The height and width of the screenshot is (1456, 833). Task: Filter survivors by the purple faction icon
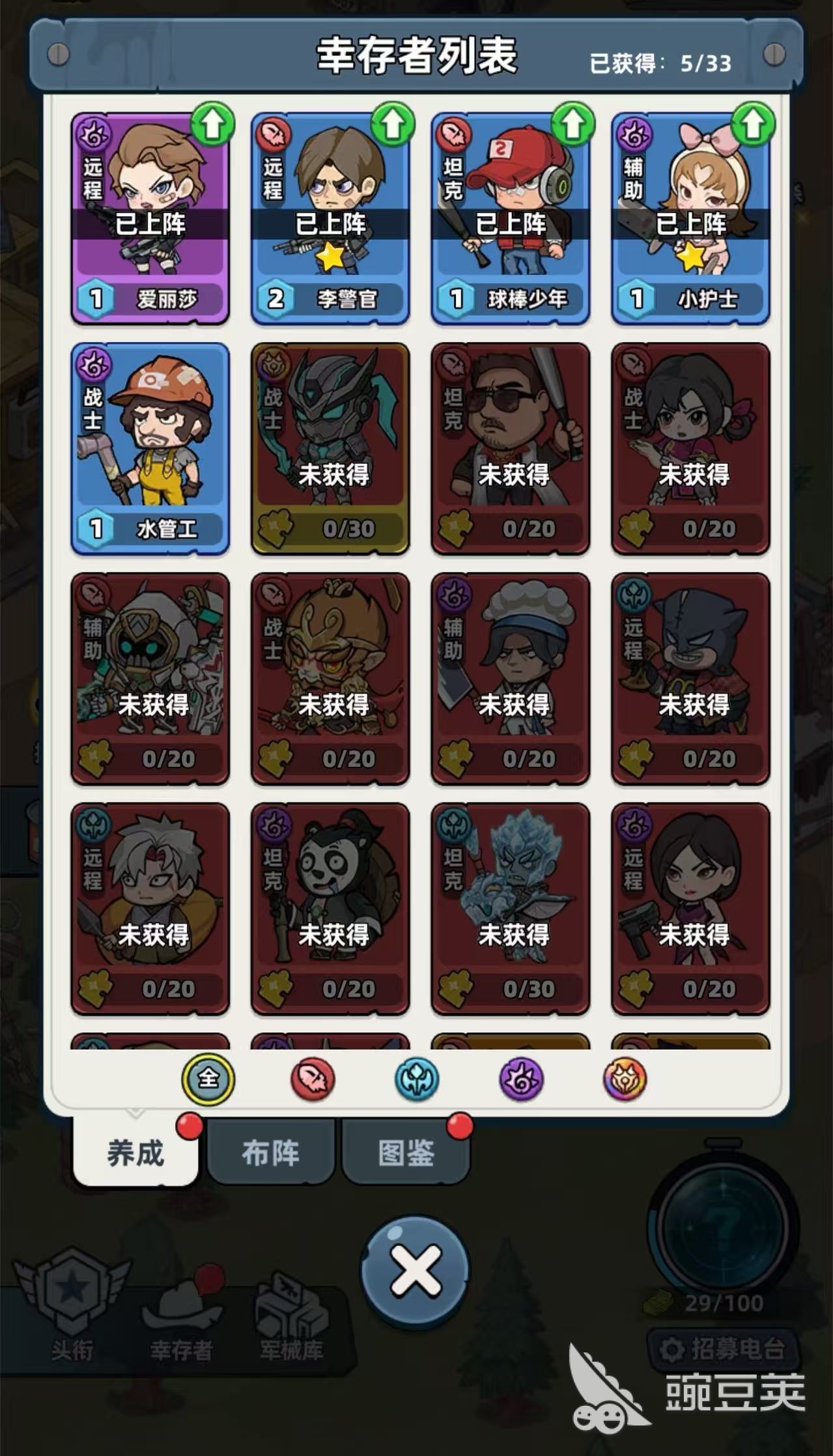point(521,1079)
